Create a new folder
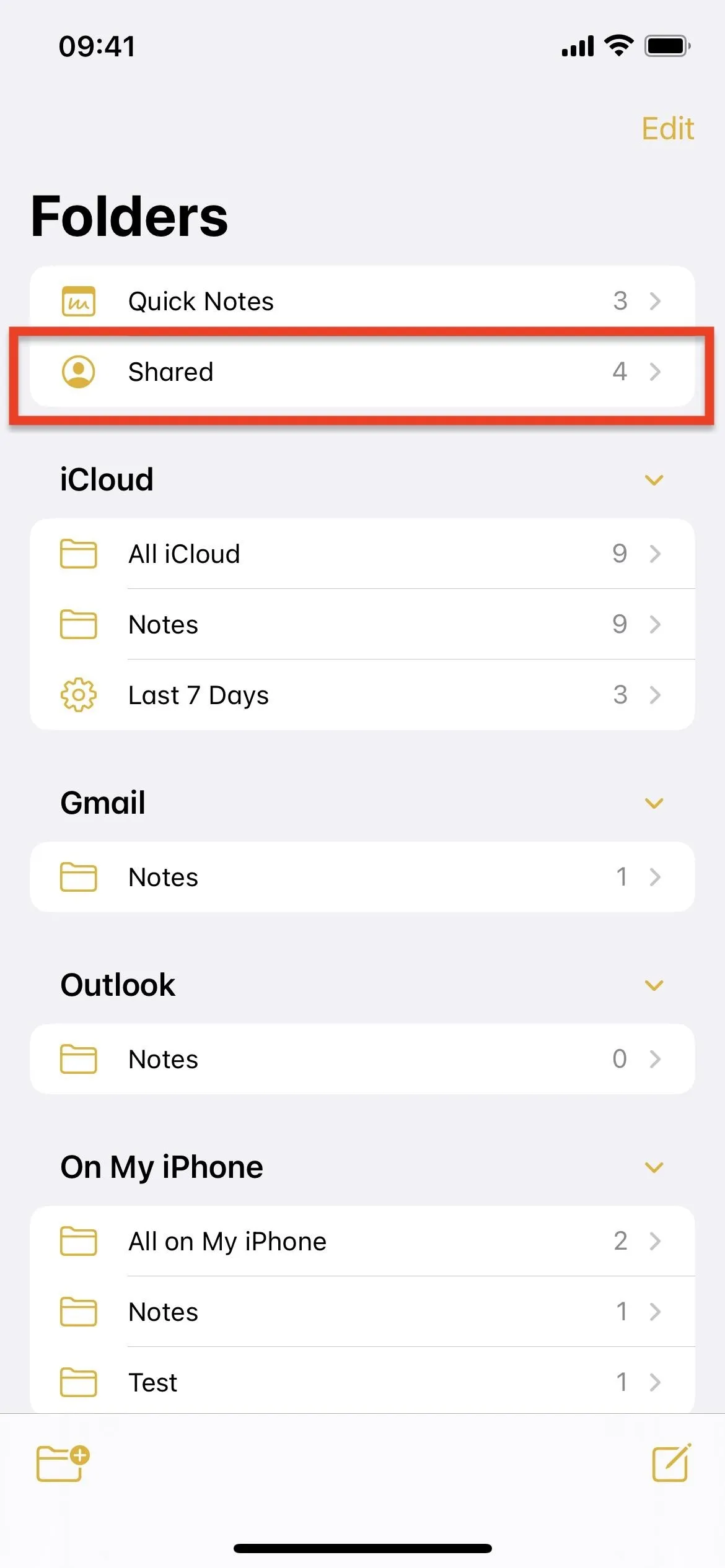 click(x=63, y=1463)
